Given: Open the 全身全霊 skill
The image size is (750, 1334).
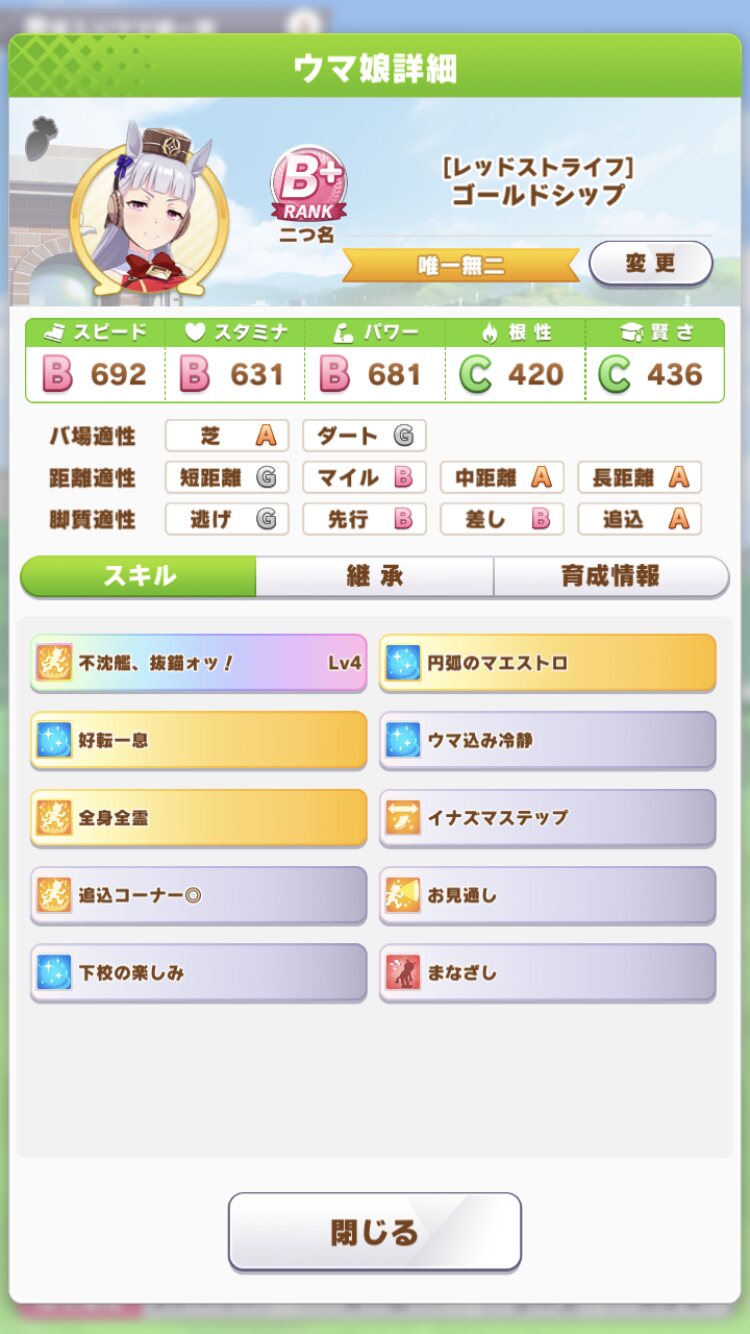Looking at the screenshot, I should coord(199,817).
